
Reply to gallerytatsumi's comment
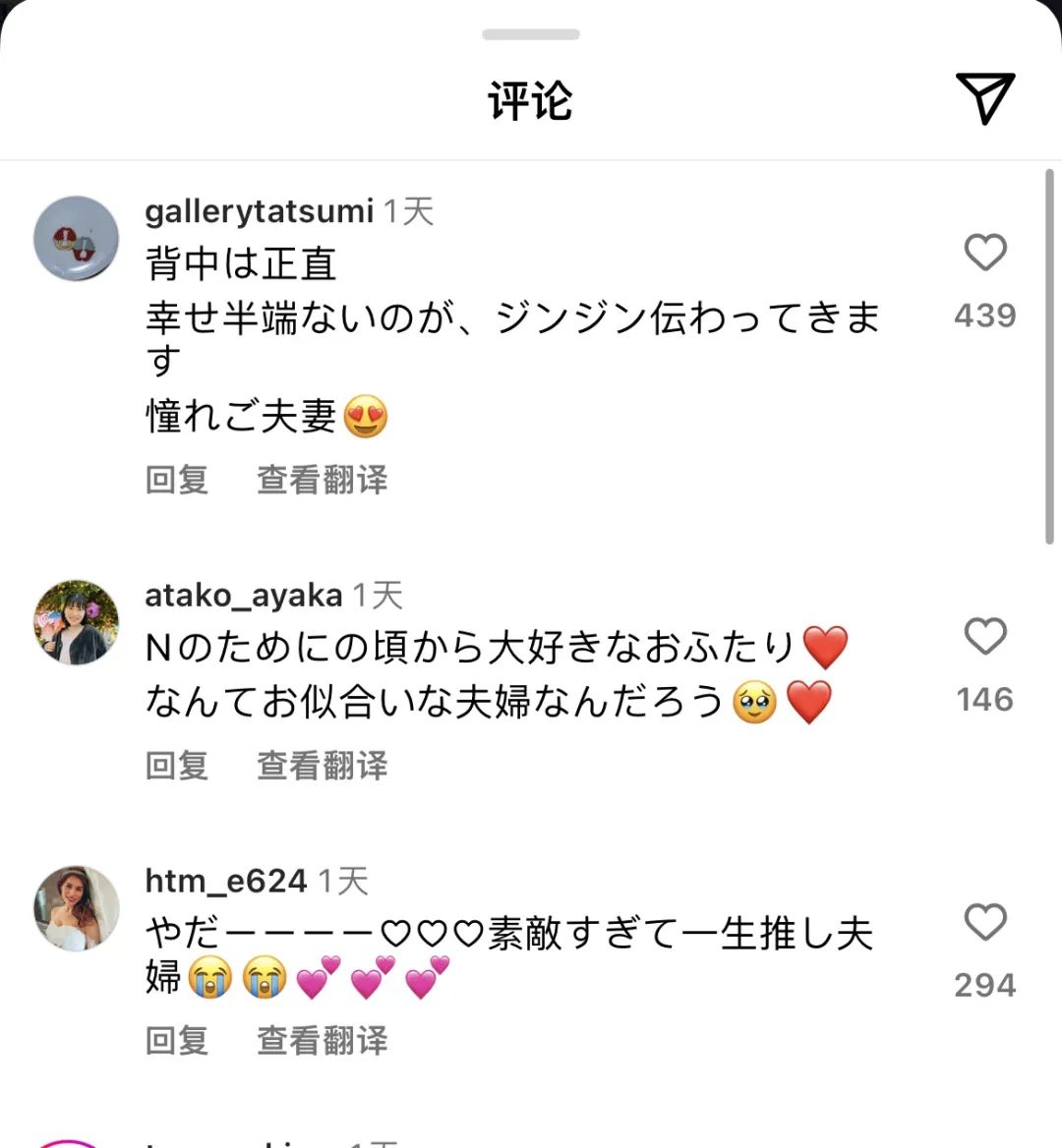[x=177, y=480]
